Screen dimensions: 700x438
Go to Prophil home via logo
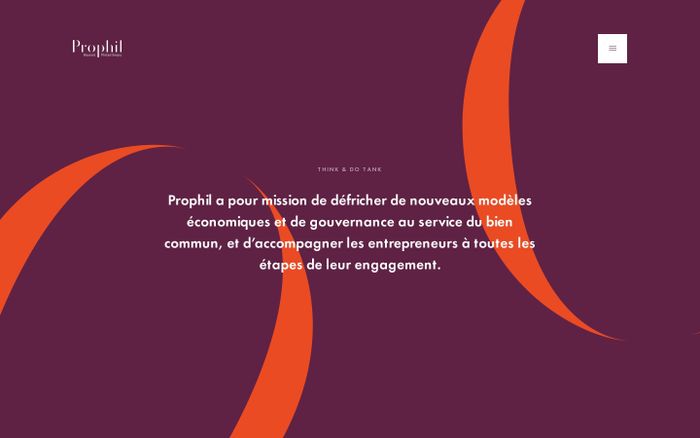coord(97,48)
